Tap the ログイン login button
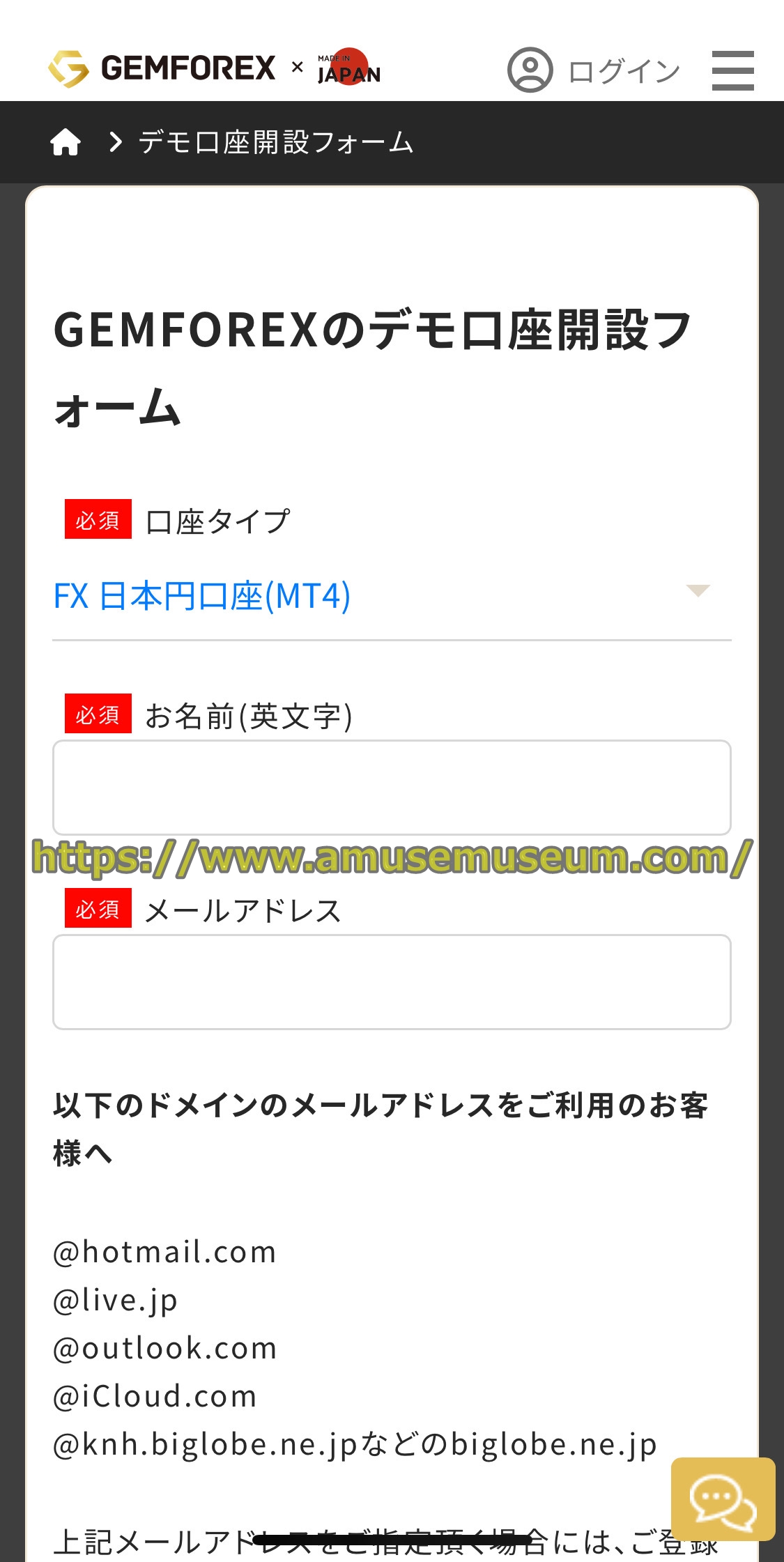Screen dimensions: 784x1562 pyautogui.click(x=594, y=70)
